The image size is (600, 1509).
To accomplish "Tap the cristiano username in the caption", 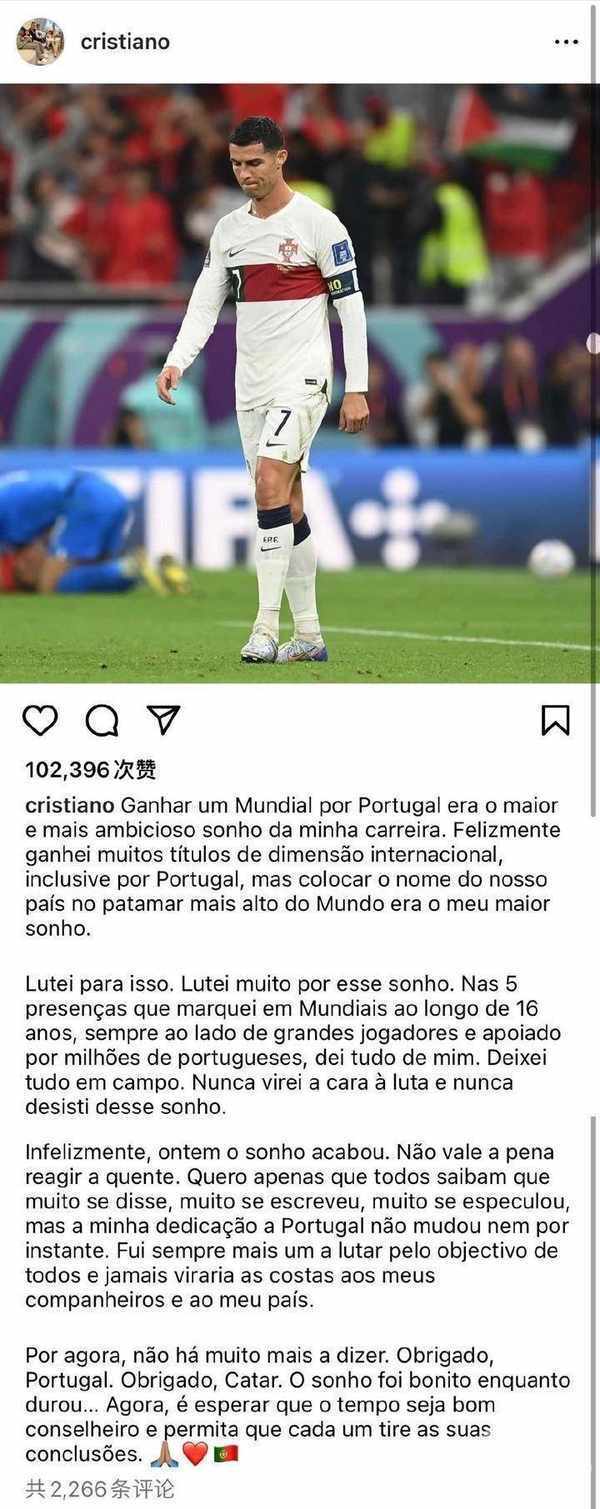I will (70, 805).
